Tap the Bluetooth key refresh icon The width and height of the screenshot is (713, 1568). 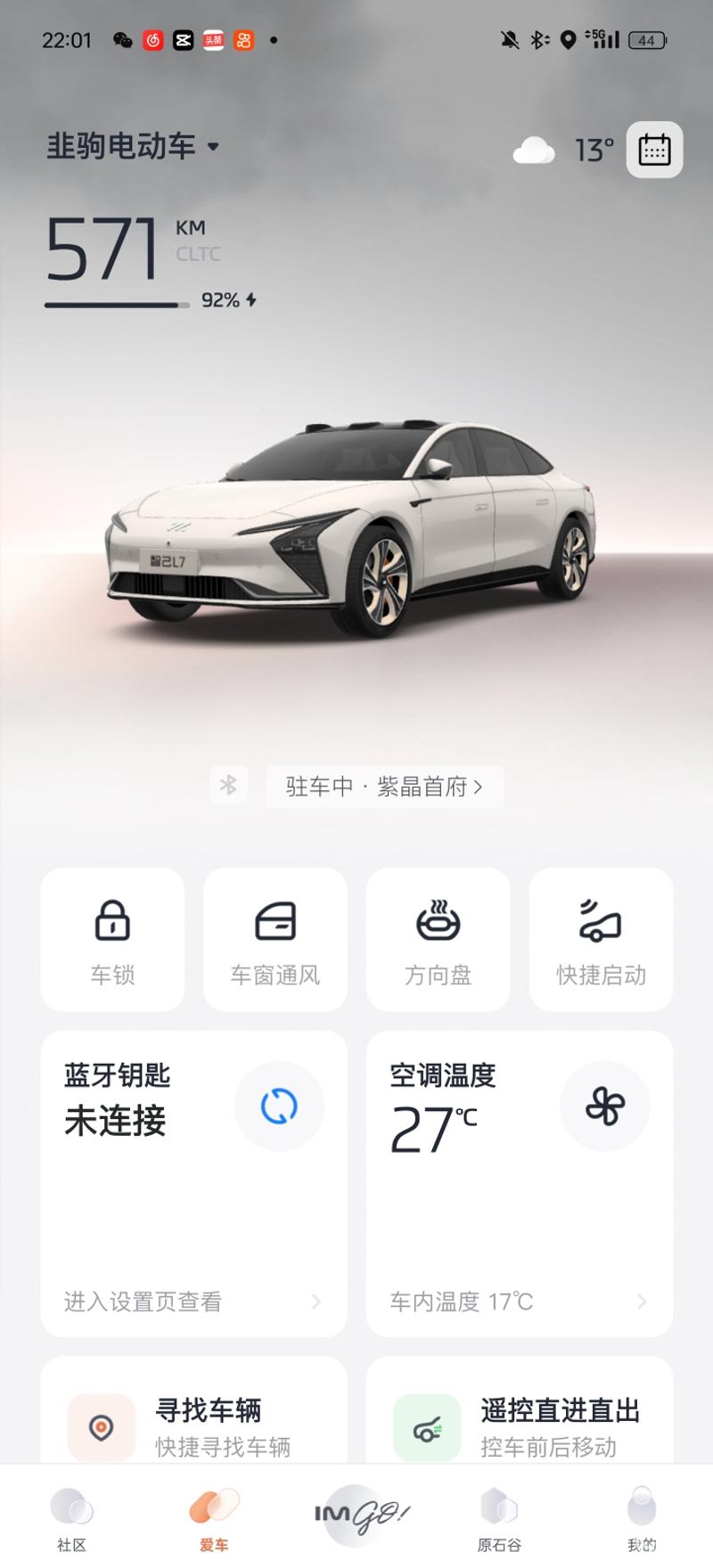tap(280, 1107)
